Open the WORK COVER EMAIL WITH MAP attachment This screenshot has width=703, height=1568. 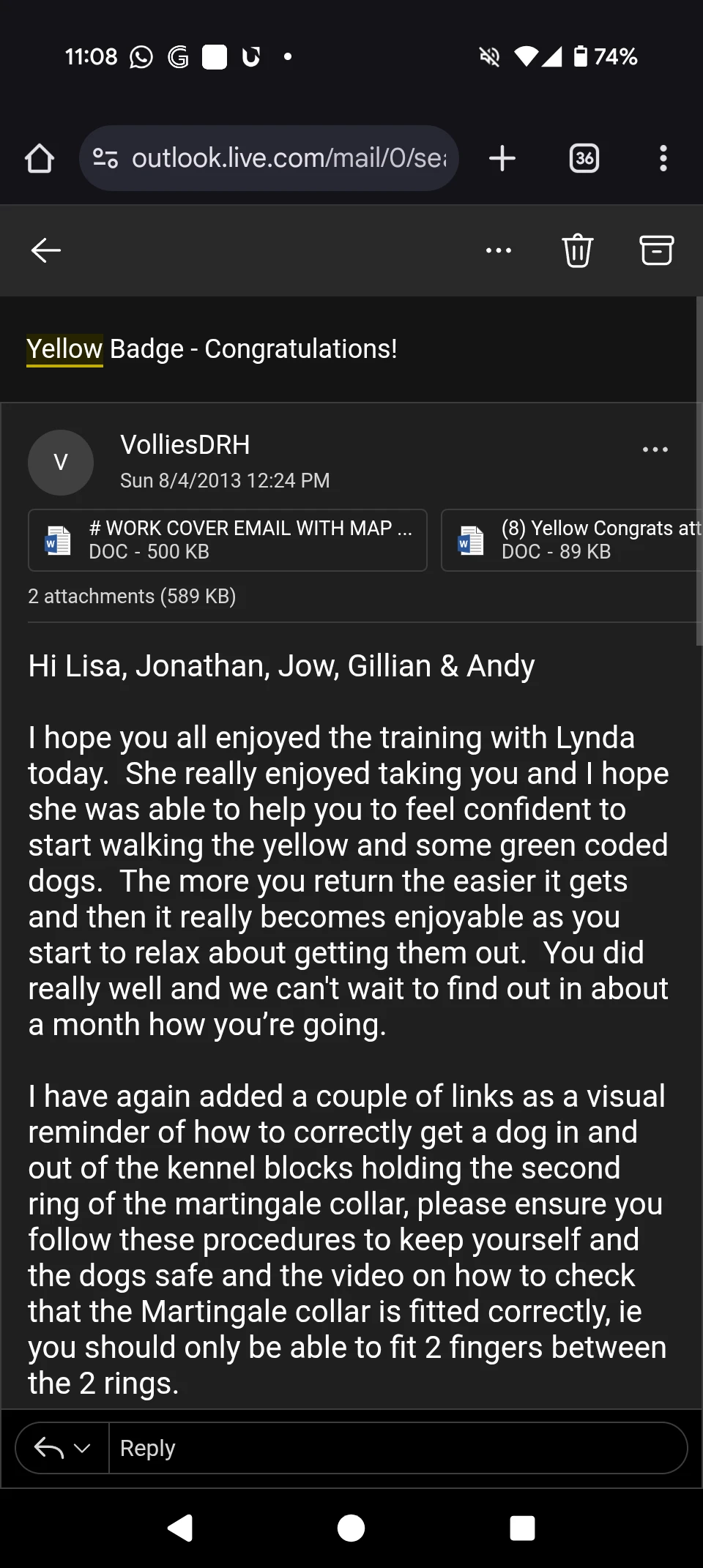(228, 540)
